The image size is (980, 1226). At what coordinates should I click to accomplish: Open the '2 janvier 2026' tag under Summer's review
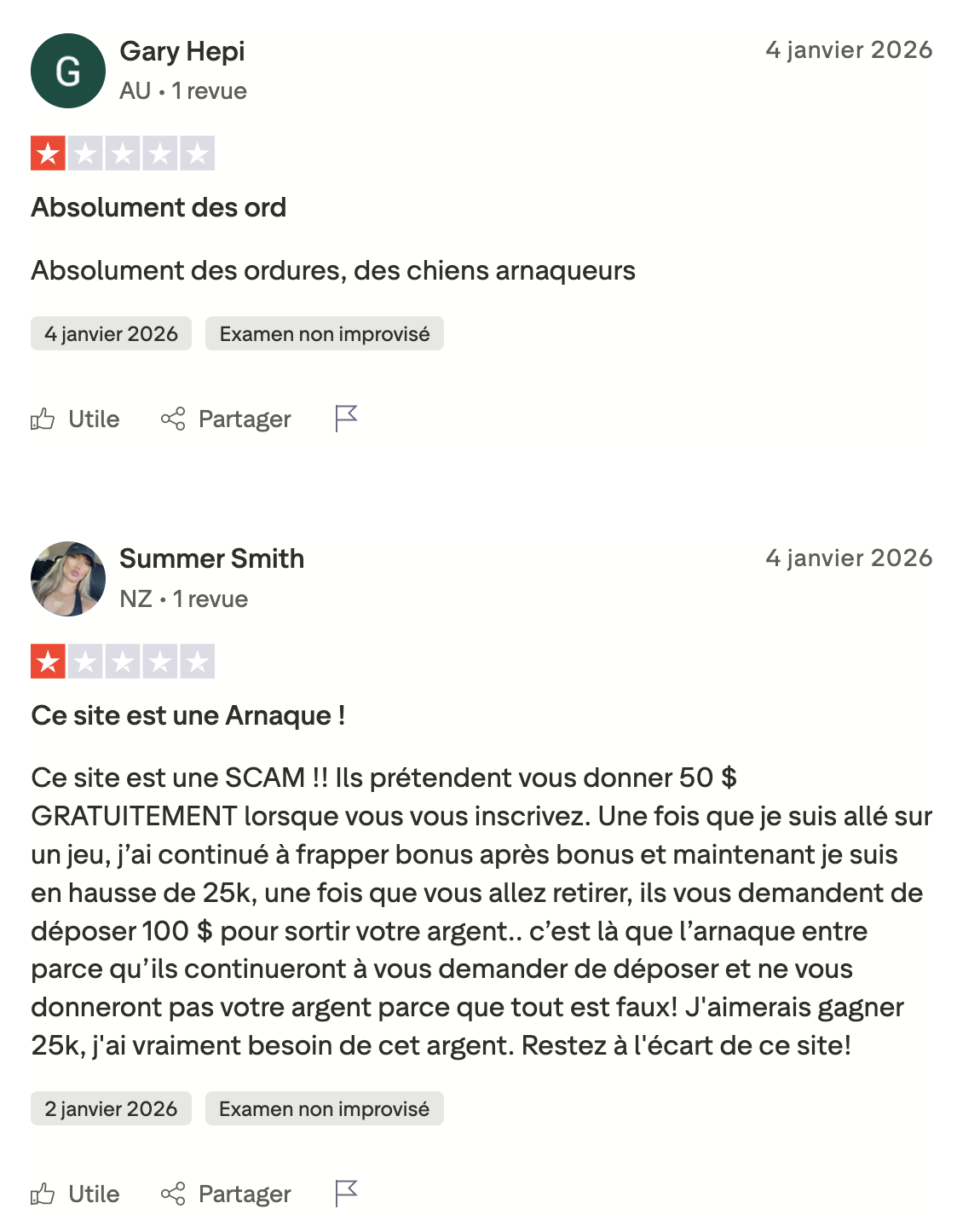point(111,1108)
